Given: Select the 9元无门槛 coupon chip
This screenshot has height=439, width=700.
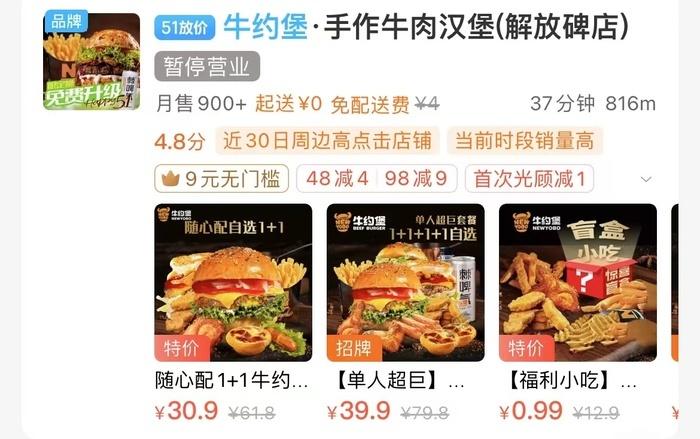Looking at the screenshot, I should click(222, 179).
